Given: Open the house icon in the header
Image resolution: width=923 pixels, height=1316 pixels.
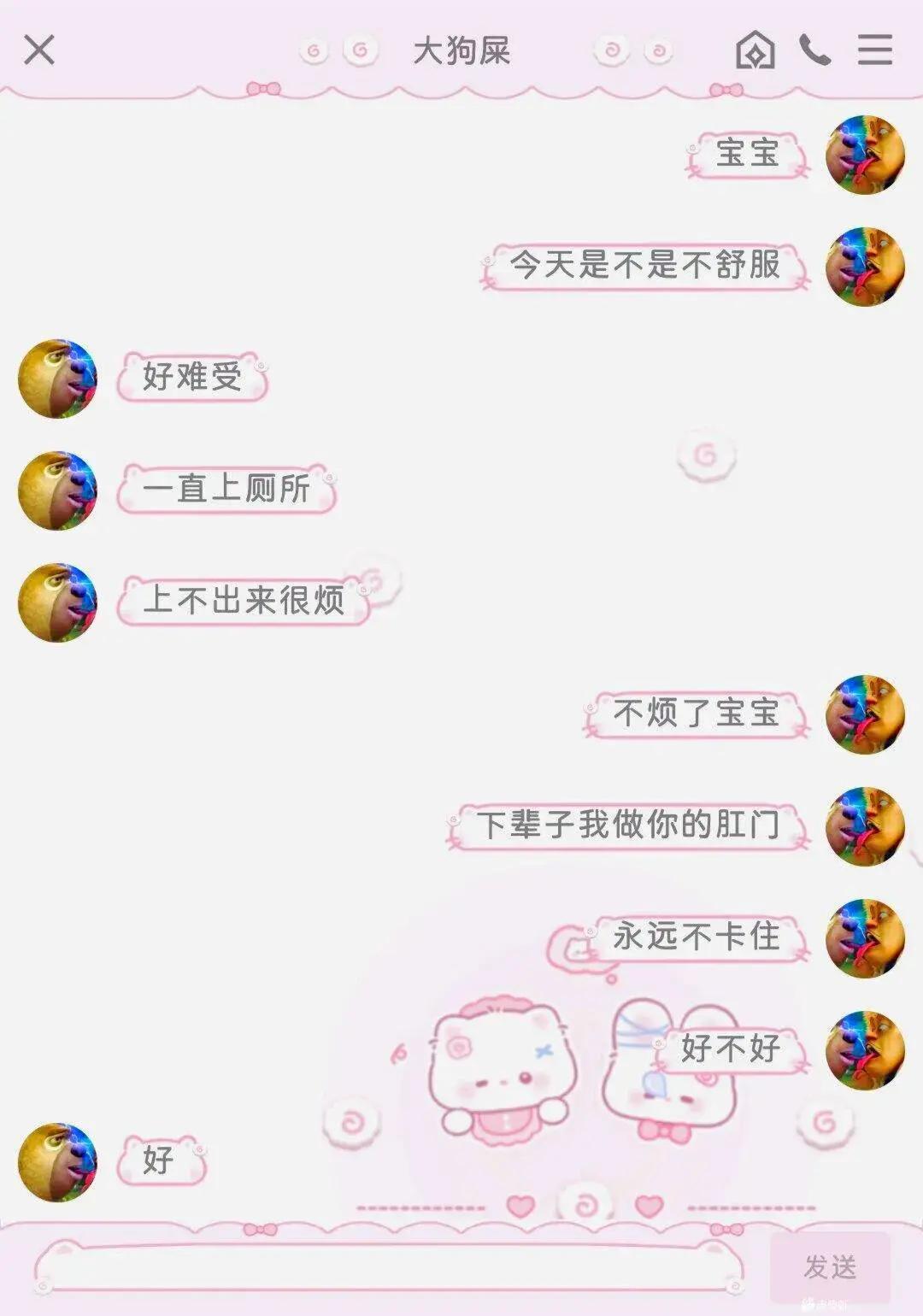Looking at the screenshot, I should coord(755,50).
